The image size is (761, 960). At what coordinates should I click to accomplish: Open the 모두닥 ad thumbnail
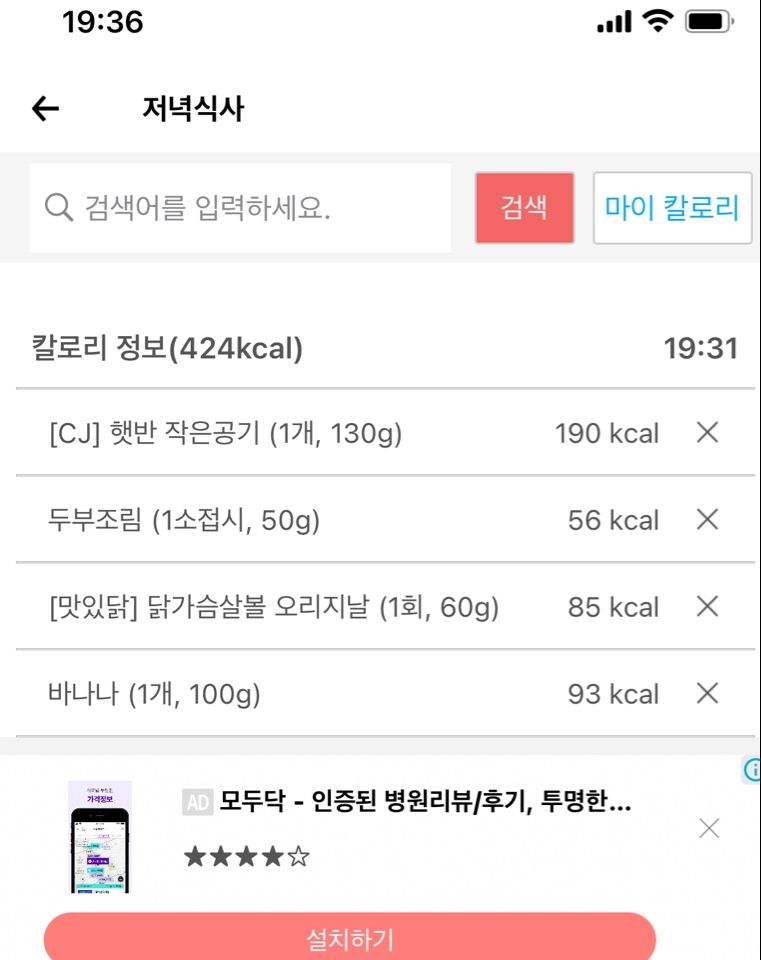(x=100, y=836)
